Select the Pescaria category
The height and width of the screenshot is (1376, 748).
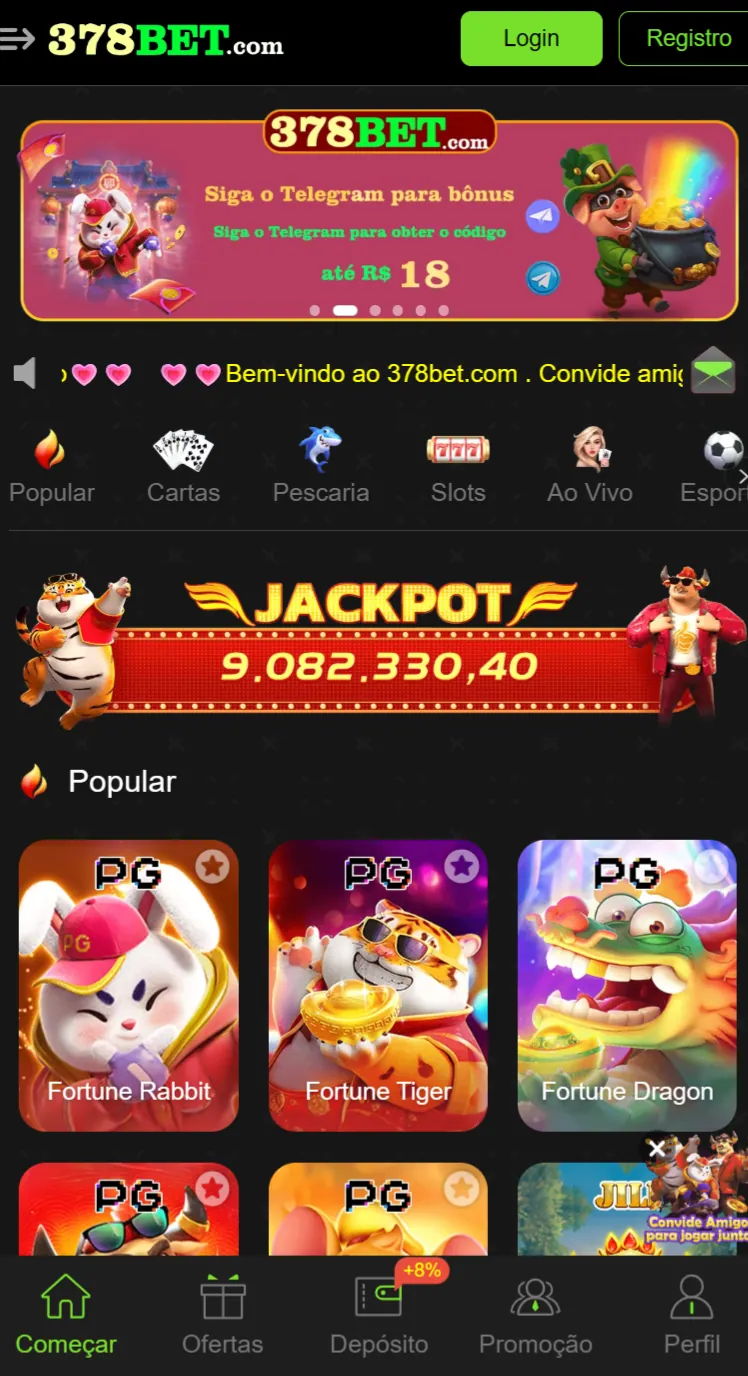pyautogui.click(x=320, y=466)
